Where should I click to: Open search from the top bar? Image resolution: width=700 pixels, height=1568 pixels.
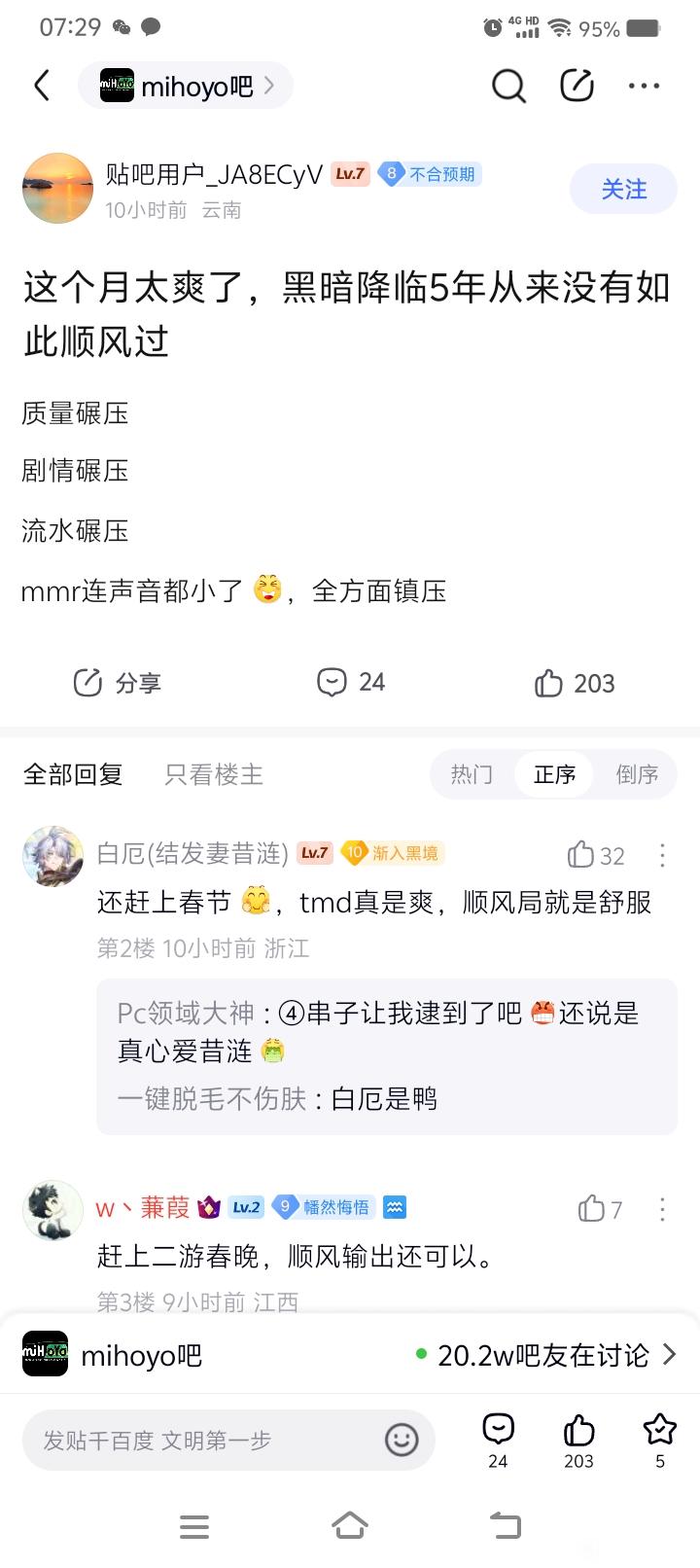507,87
